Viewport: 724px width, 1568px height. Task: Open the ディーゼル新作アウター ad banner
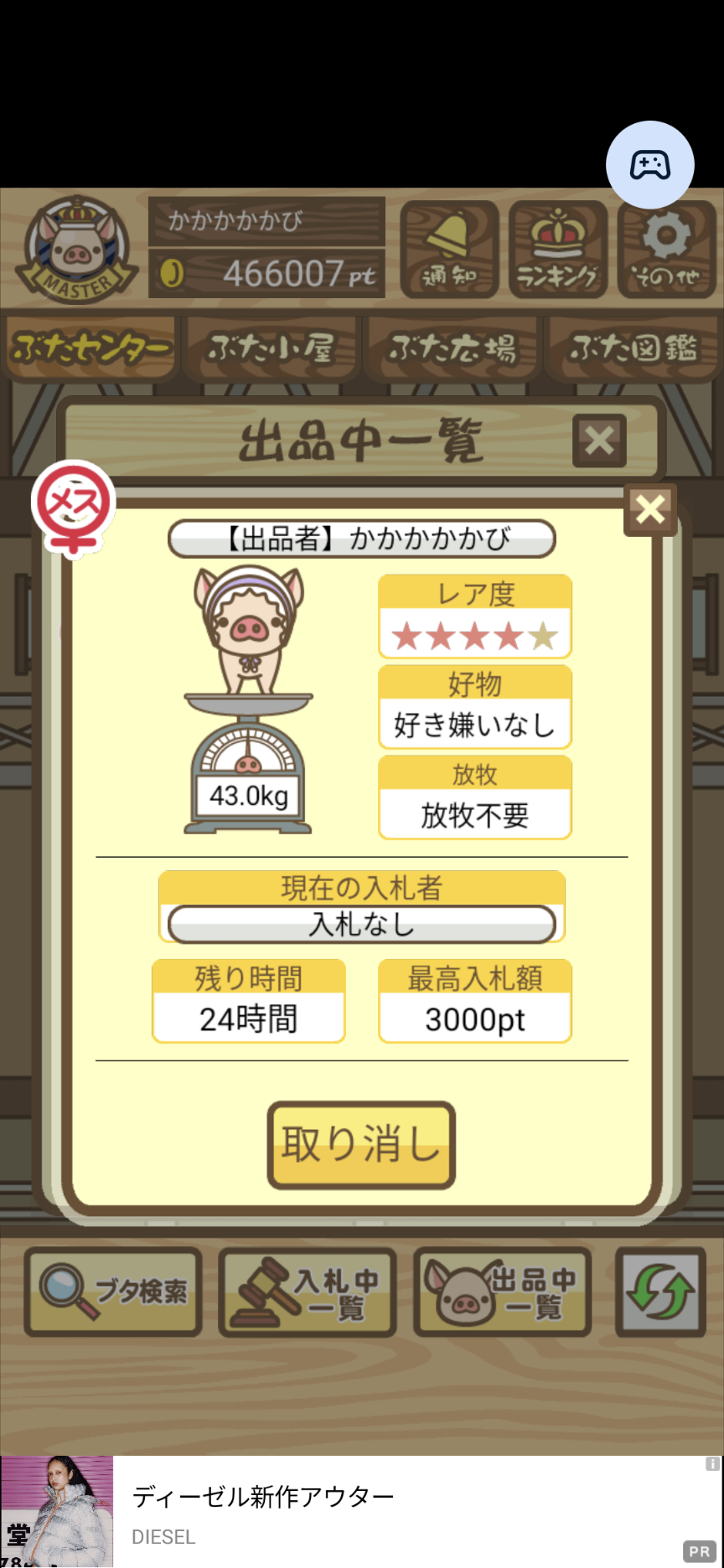pyautogui.click(x=362, y=1511)
